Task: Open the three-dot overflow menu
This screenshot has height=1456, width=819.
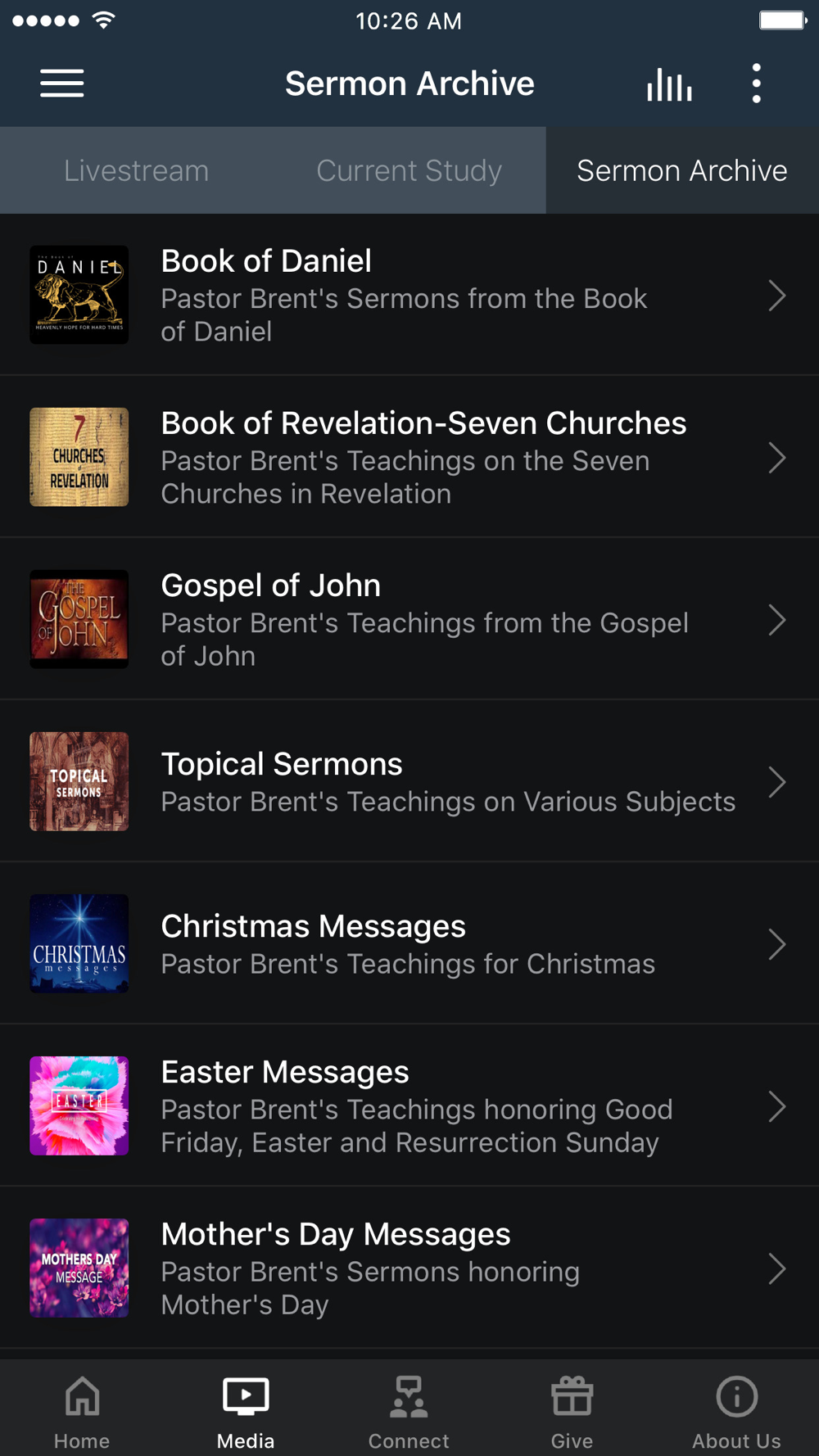Action: click(x=756, y=84)
